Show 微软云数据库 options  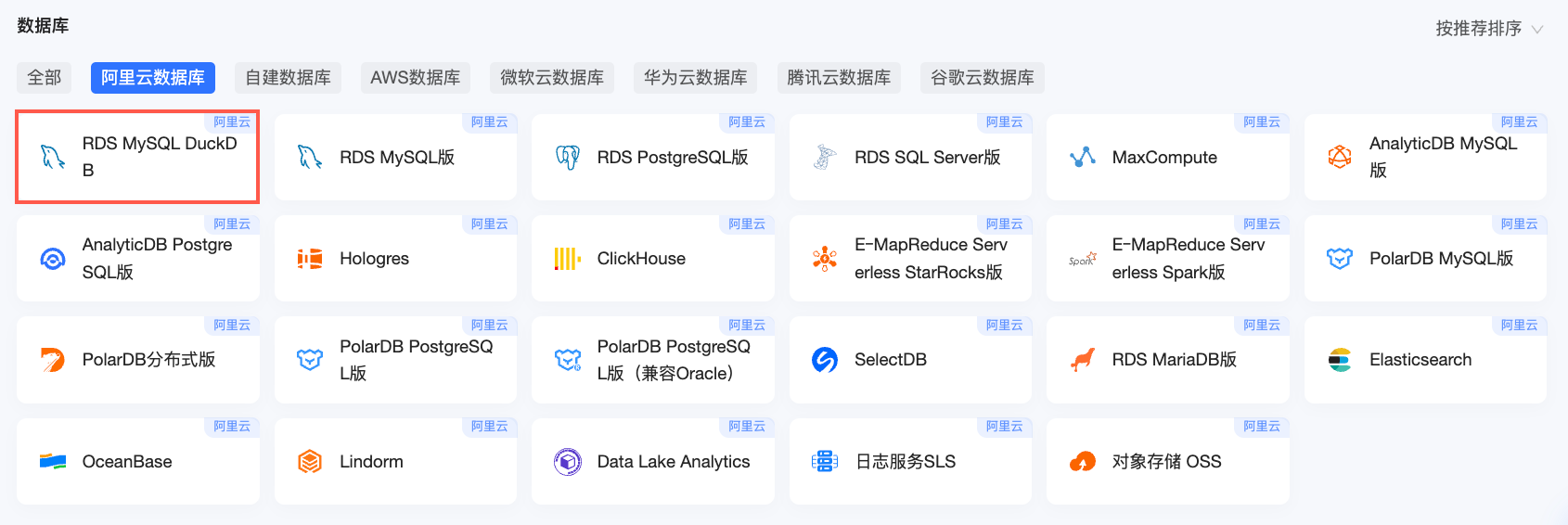tap(552, 78)
